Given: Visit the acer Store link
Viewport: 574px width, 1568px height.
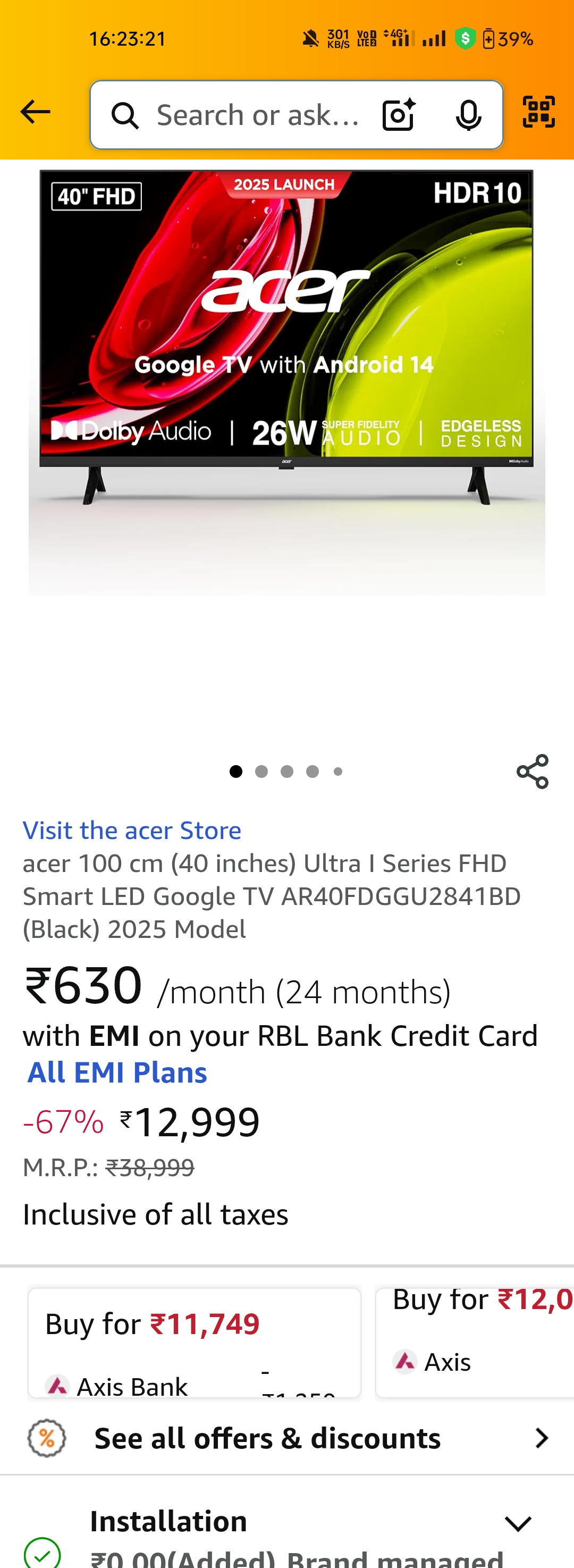Looking at the screenshot, I should (132, 831).
